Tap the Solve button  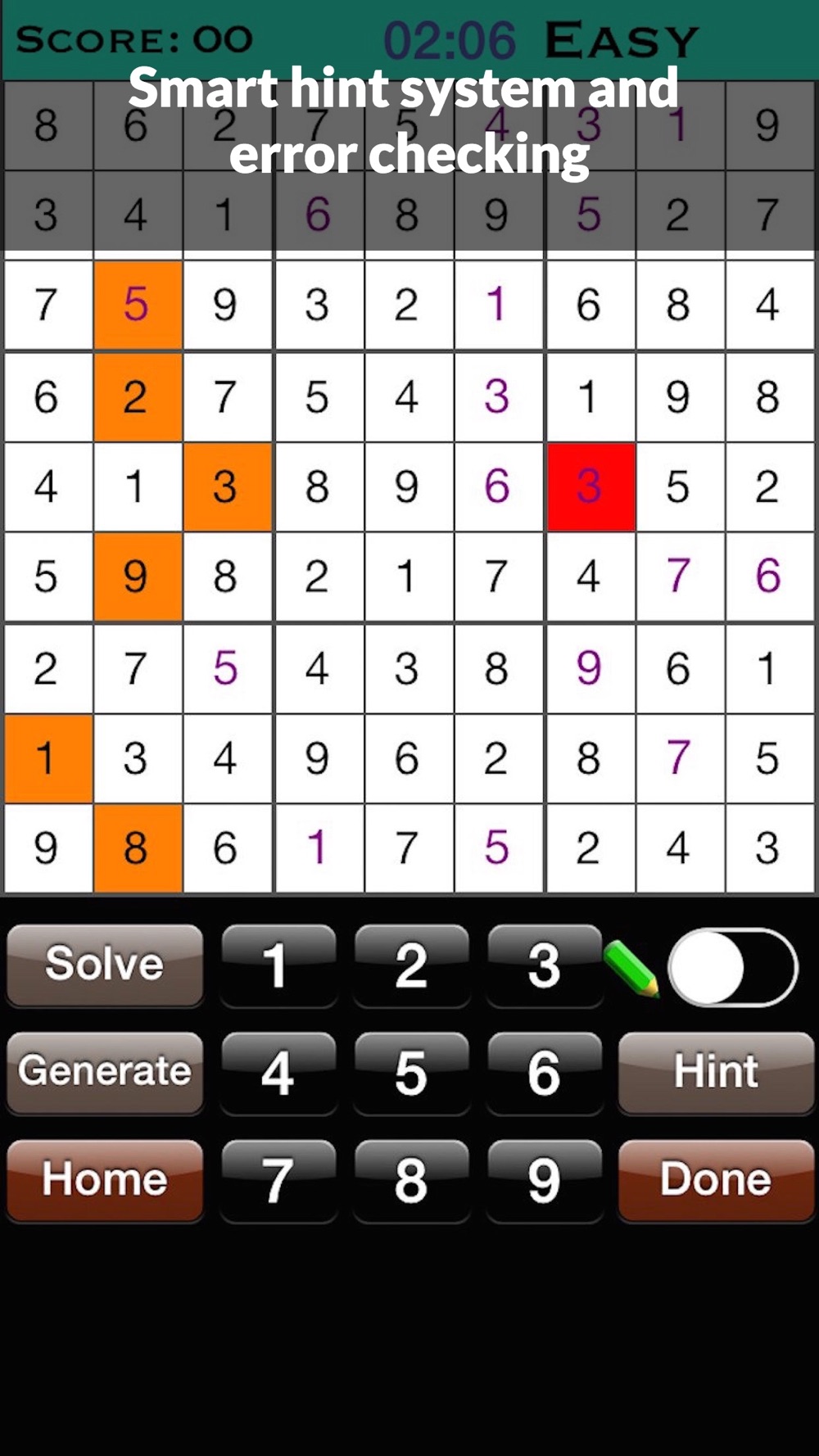105,964
